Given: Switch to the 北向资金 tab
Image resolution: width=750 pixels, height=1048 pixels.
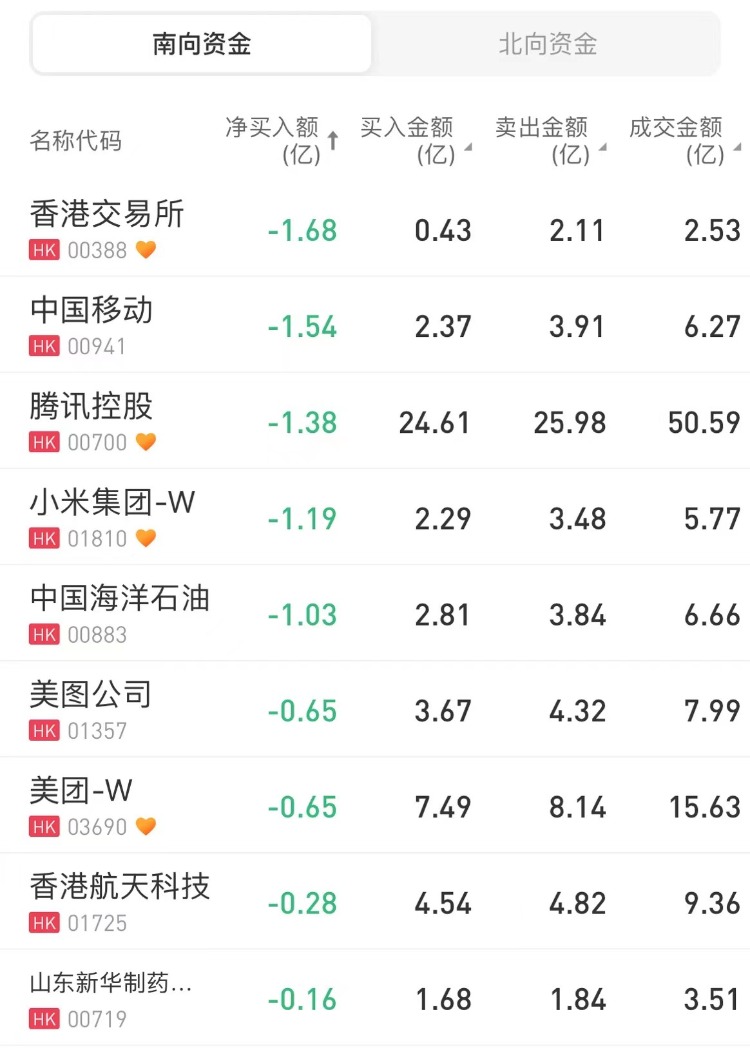Looking at the screenshot, I should tap(547, 44).
